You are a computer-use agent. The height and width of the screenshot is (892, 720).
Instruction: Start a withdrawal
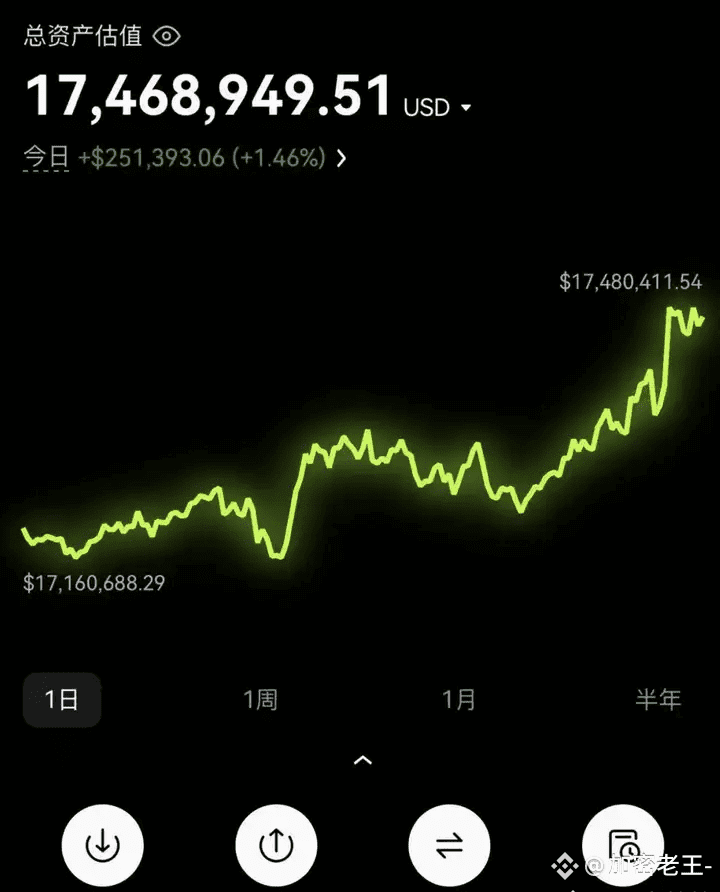point(276,845)
